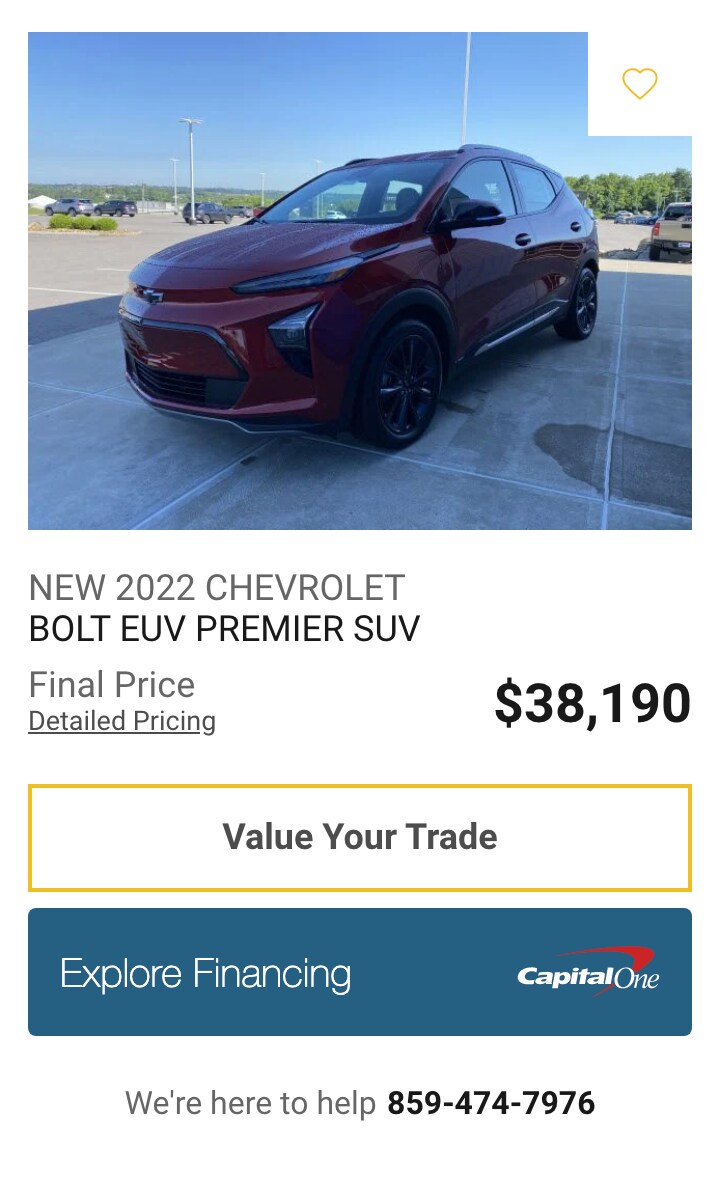The image size is (724, 1184).
Task: Save this Bolt EUV with the heart icon
Action: [x=639, y=84]
